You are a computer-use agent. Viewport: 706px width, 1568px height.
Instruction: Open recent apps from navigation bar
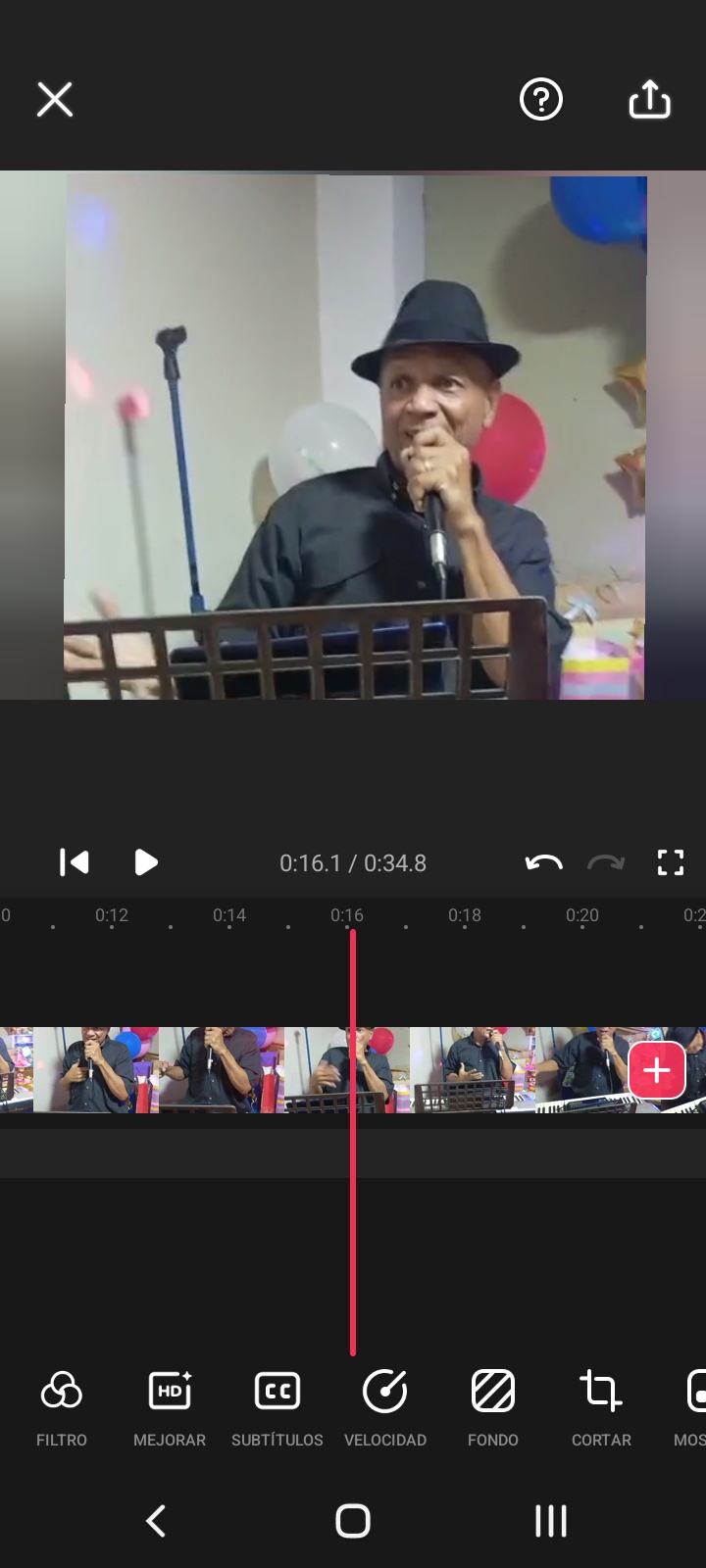click(x=551, y=1521)
